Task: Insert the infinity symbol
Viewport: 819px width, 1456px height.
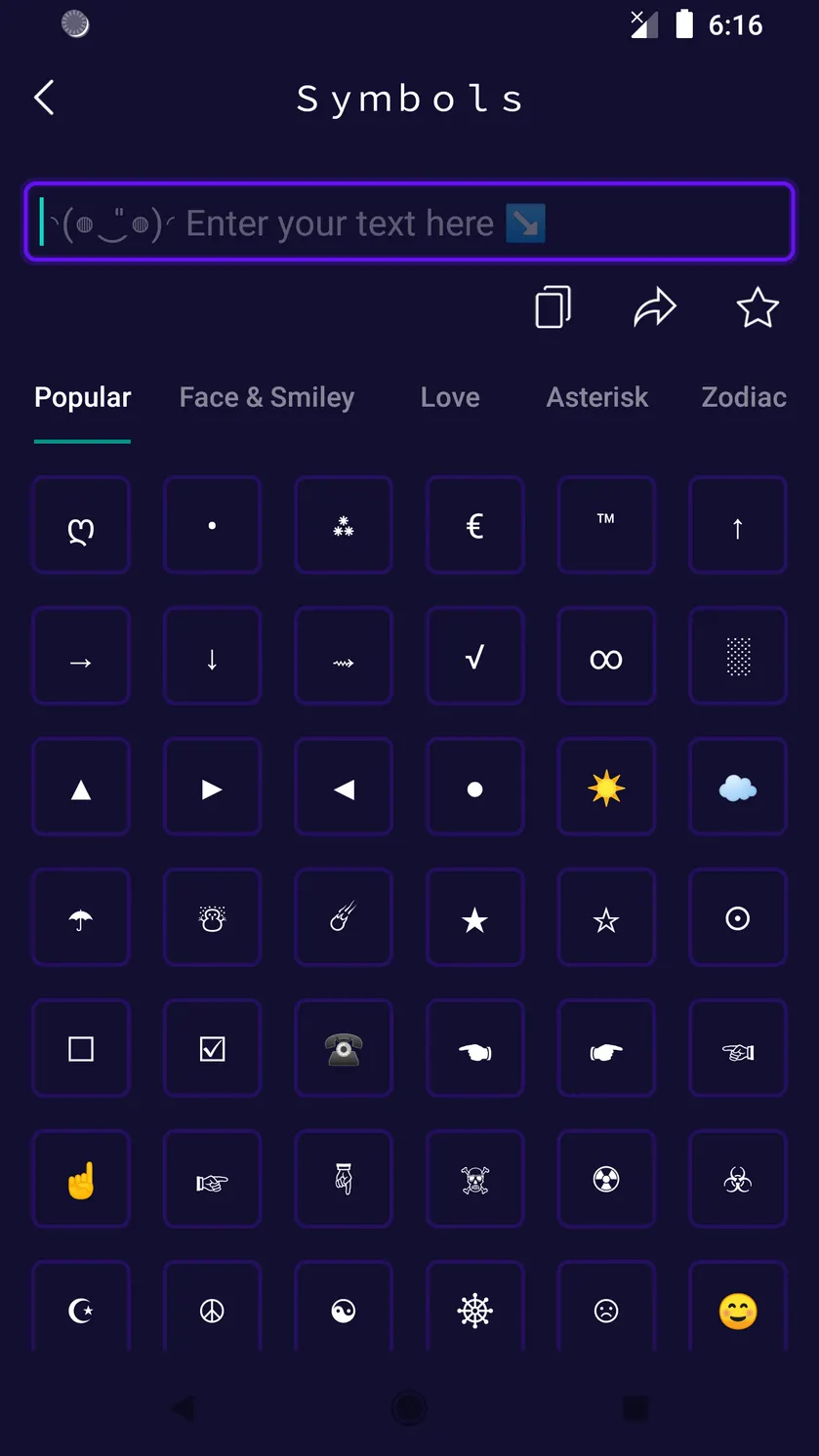Action: click(x=606, y=656)
